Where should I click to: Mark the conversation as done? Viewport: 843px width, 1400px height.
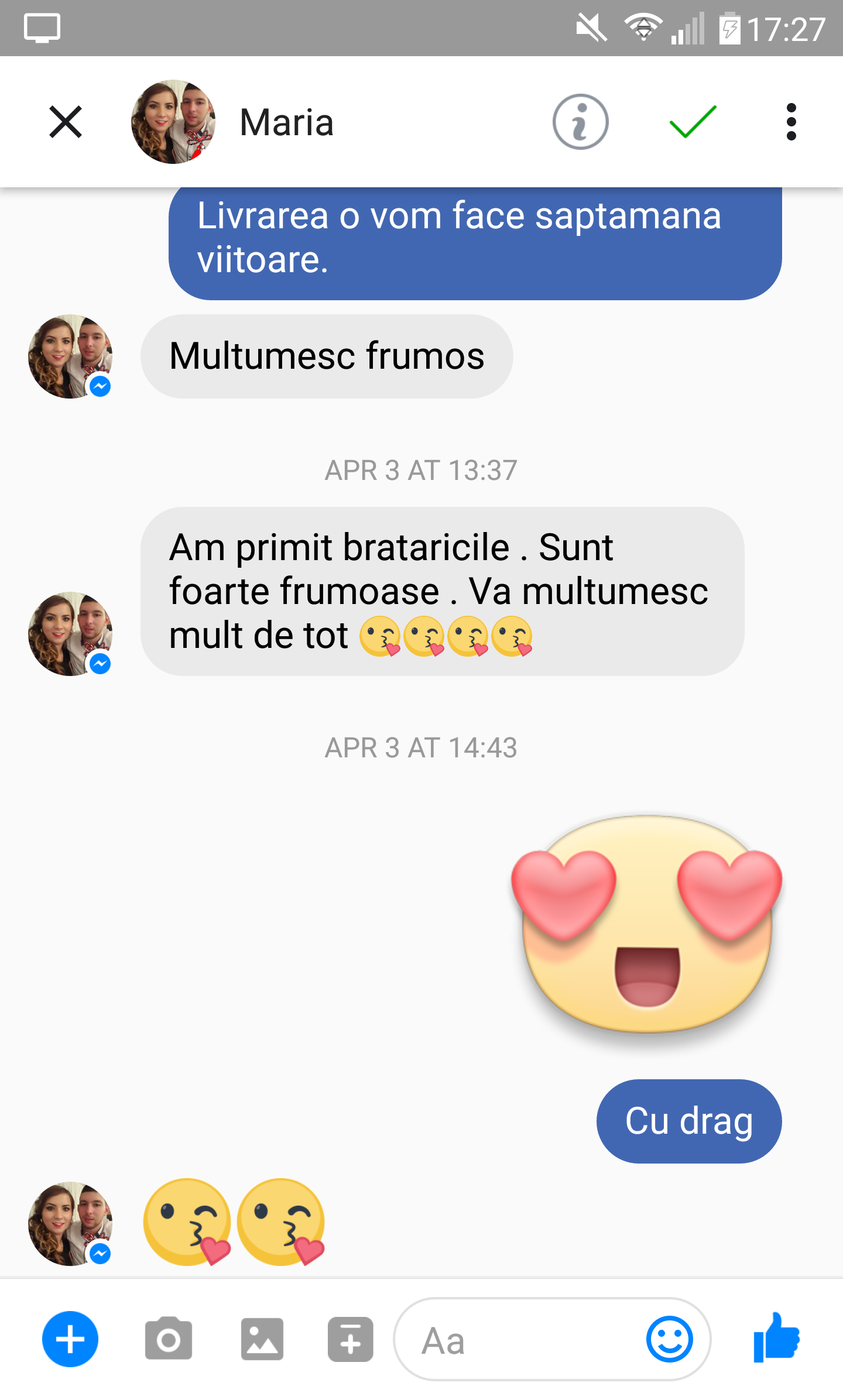[x=693, y=122]
